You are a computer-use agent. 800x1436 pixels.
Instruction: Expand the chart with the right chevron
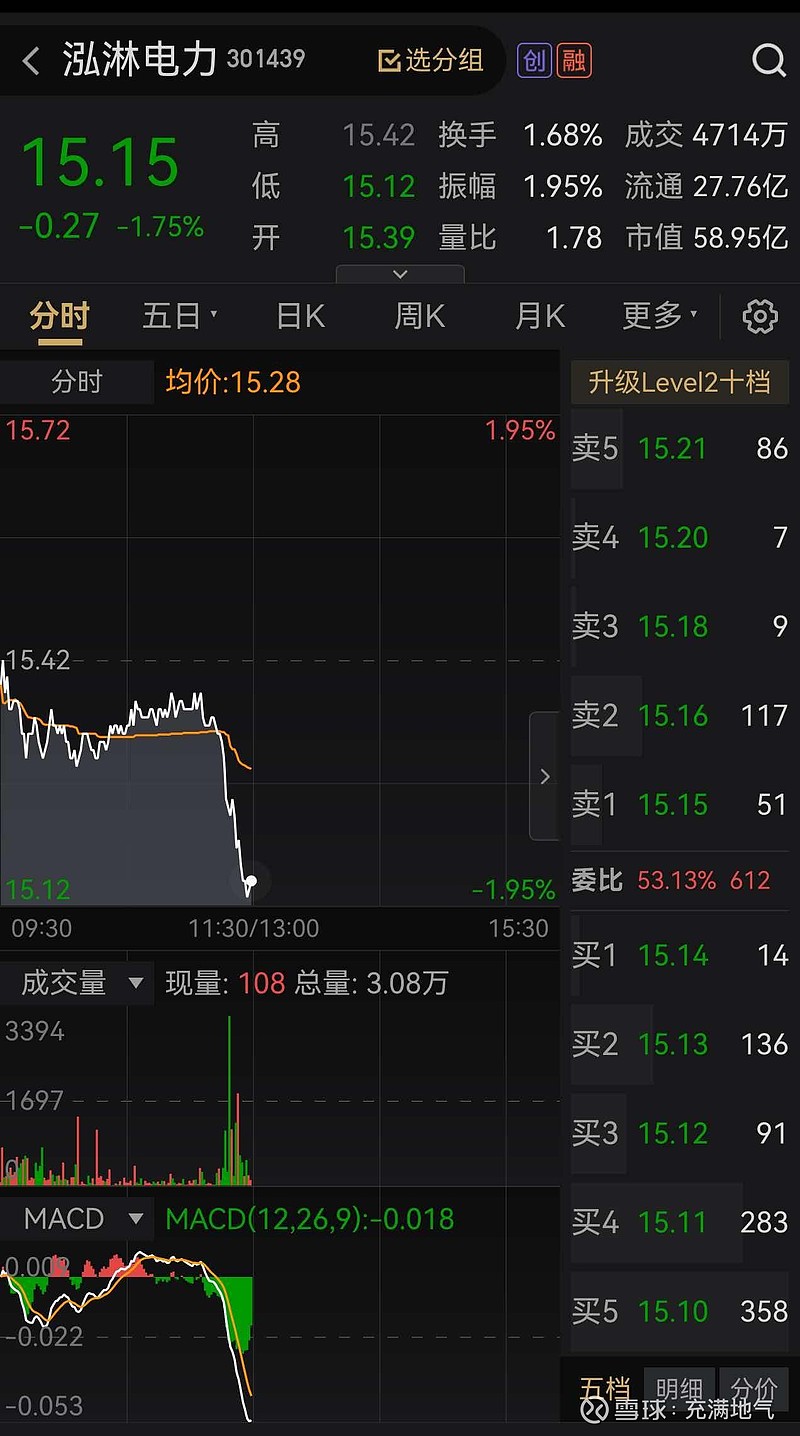[x=545, y=777]
